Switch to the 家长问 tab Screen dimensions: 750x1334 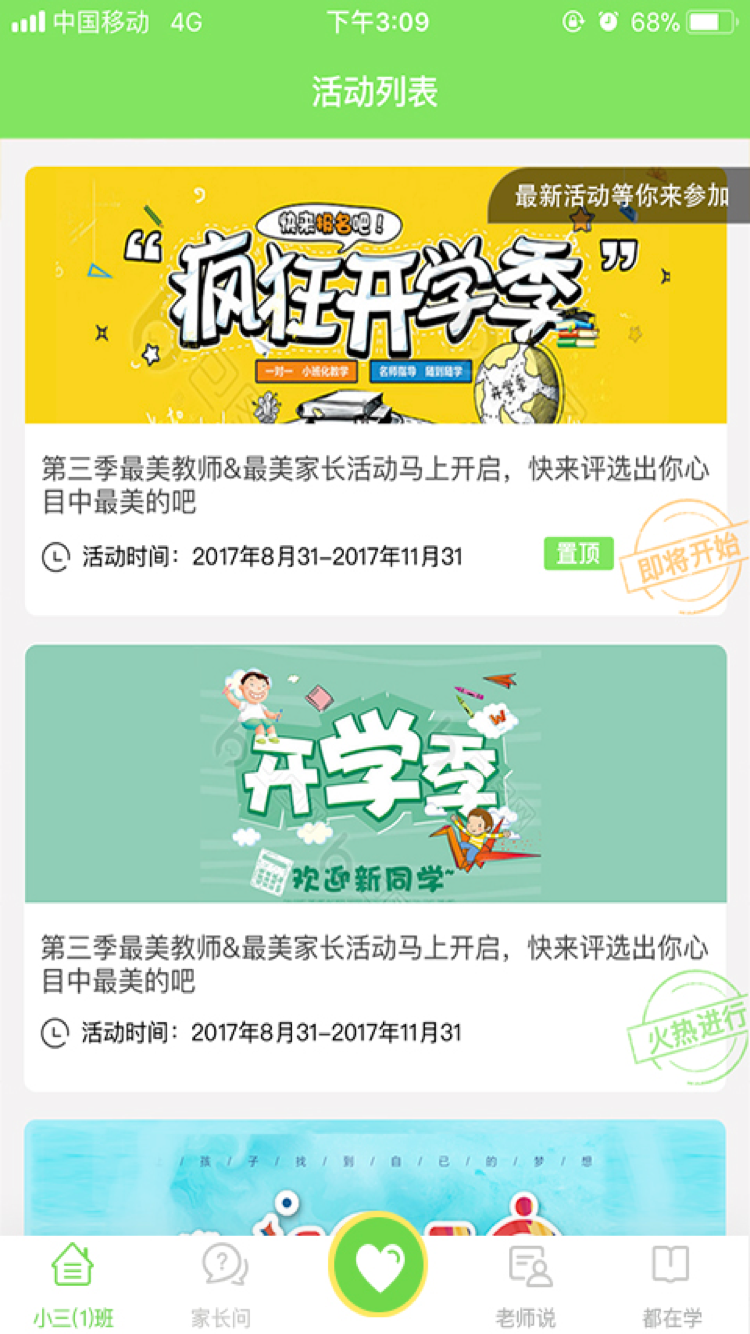pos(223,1284)
